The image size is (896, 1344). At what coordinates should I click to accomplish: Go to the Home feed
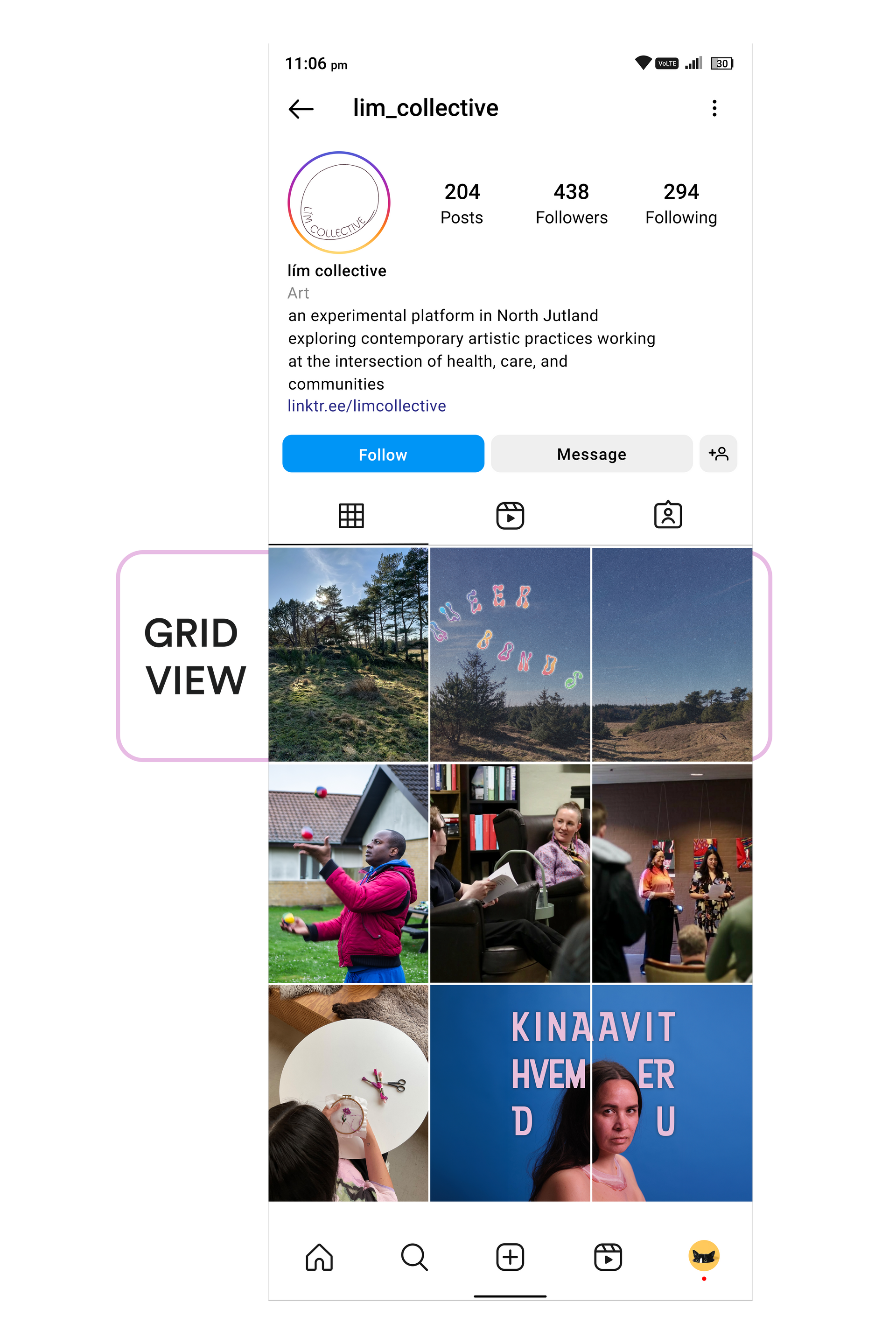click(x=319, y=1257)
